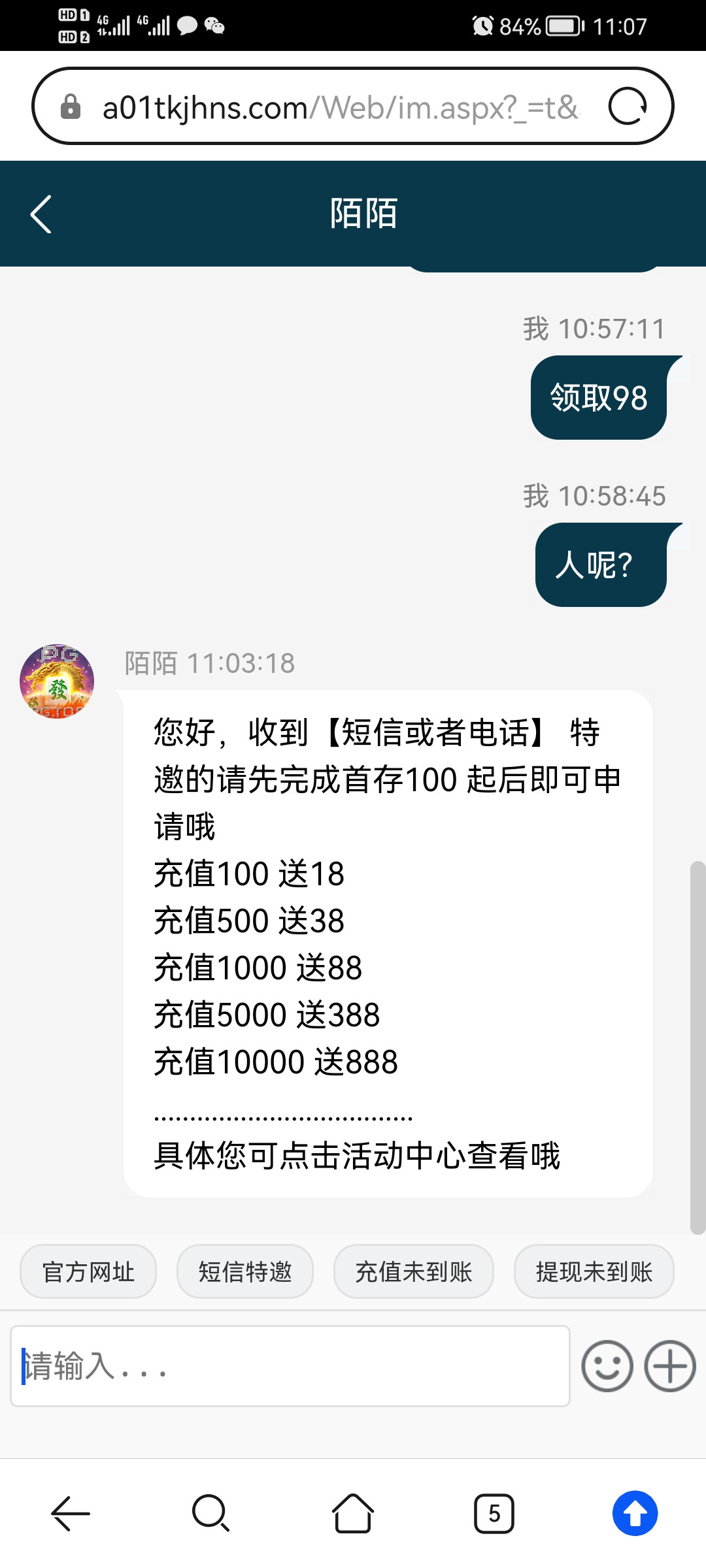Image resolution: width=706 pixels, height=1568 pixels.
Task: Select the 官方网址 quick reply chip
Action: pos(88,1271)
